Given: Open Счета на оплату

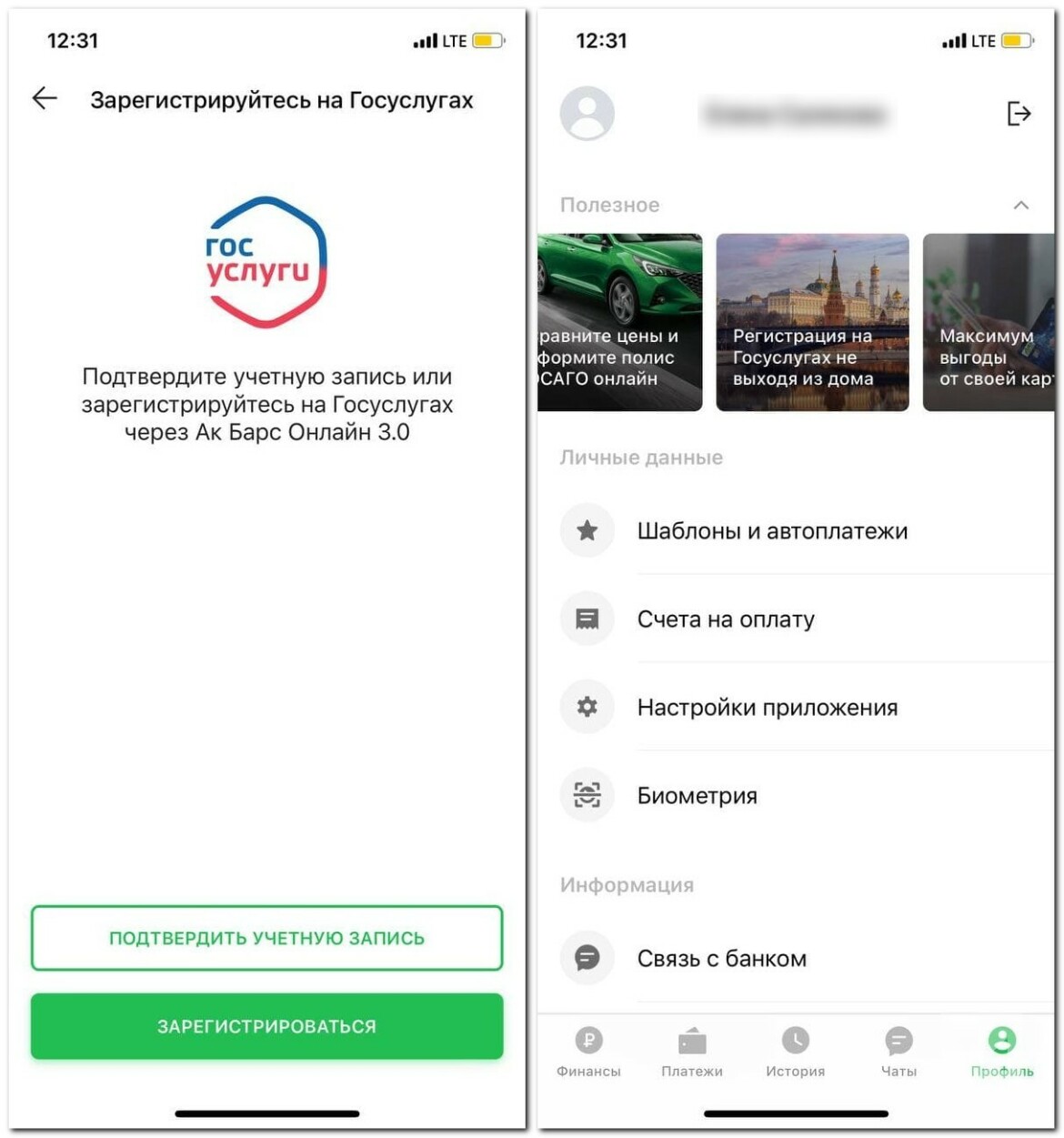Looking at the screenshot, I should [x=726, y=619].
